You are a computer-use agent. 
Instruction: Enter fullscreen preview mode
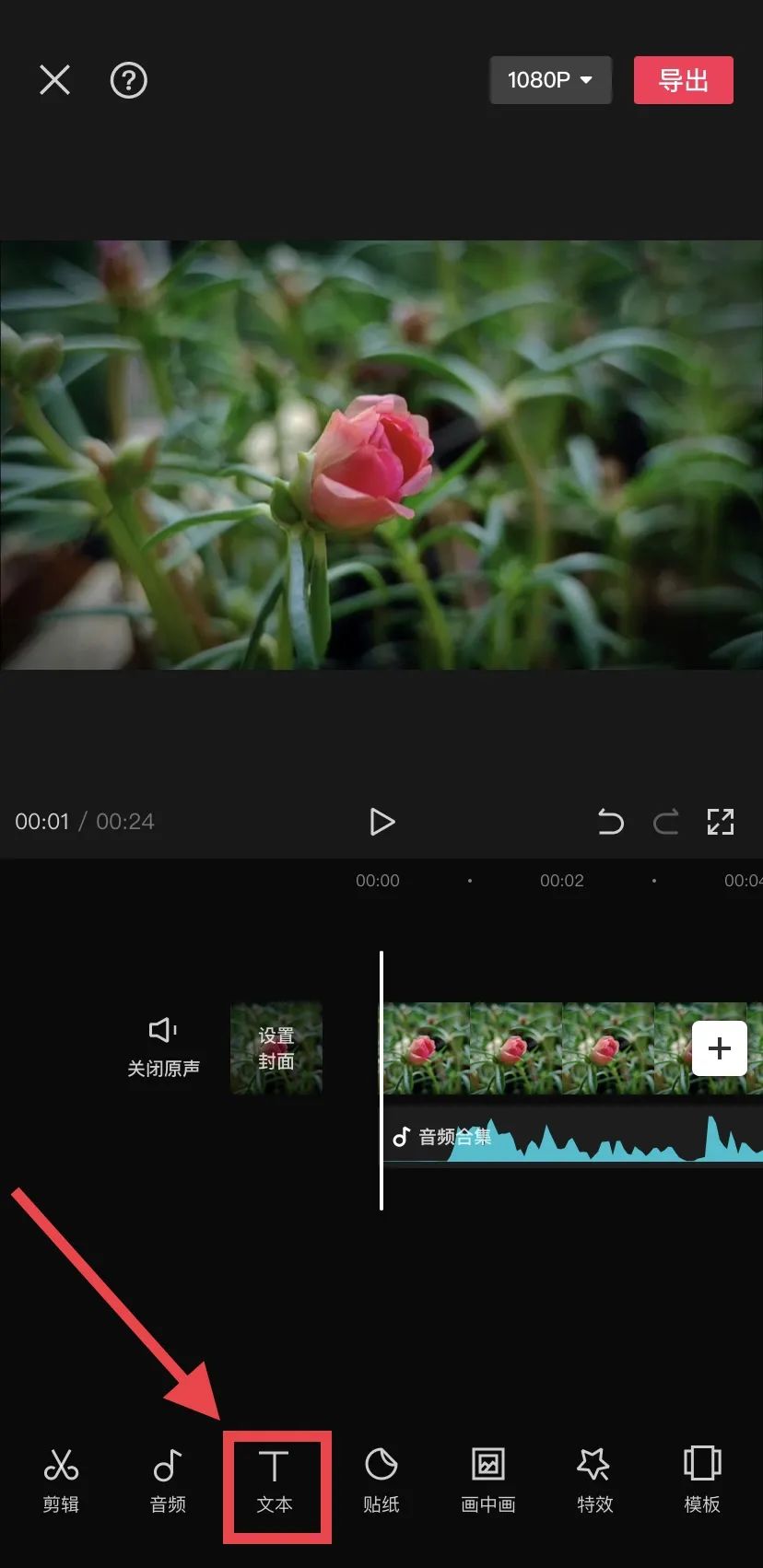722,822
